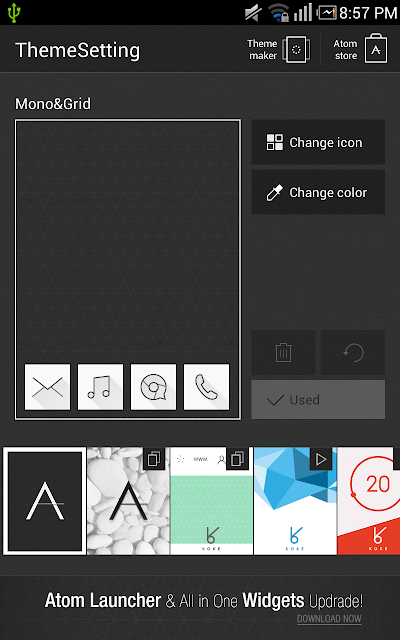400x640 pixels.
Task: Open the Theme maker
Action: 278,50
